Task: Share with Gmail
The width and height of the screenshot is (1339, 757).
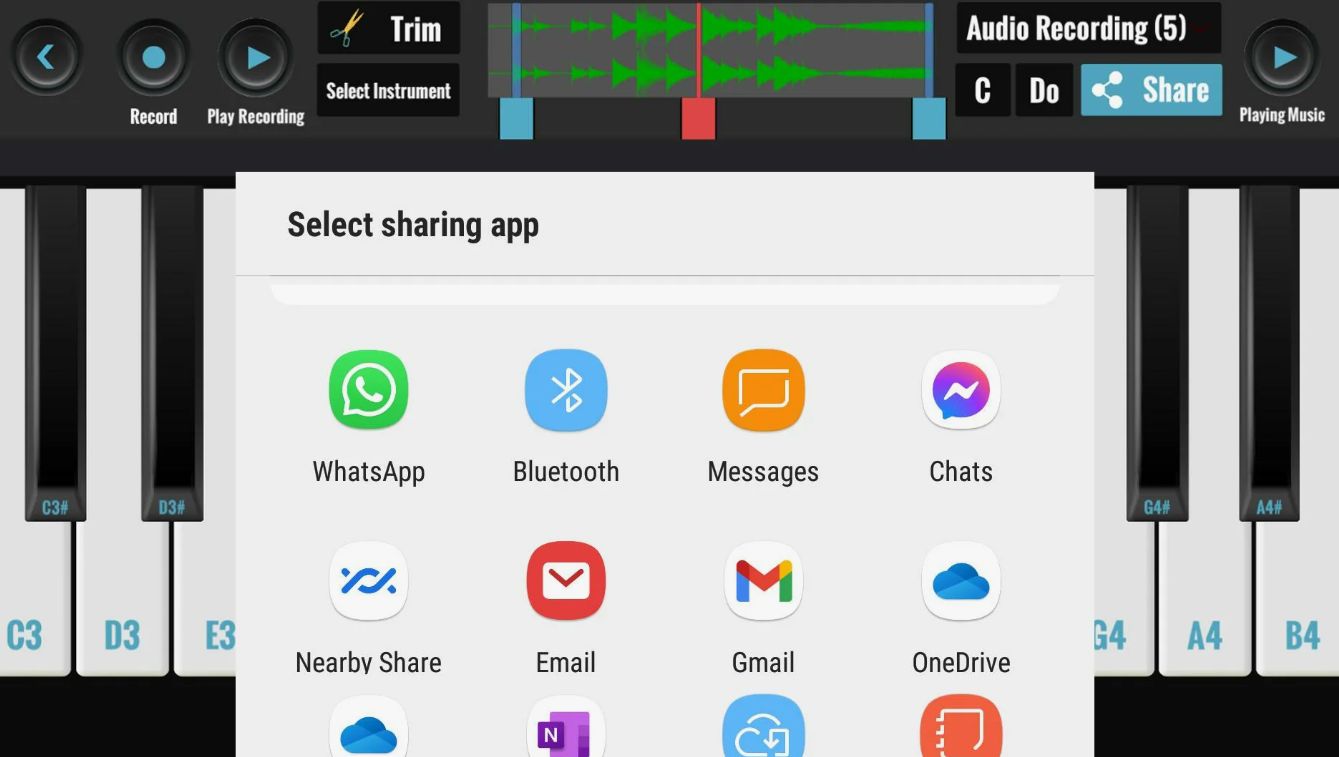Action: [x=763, y=581]
